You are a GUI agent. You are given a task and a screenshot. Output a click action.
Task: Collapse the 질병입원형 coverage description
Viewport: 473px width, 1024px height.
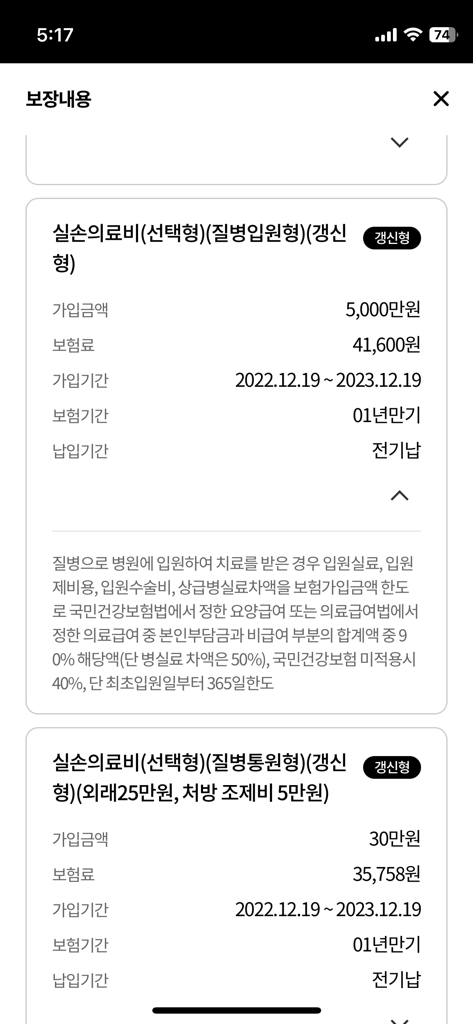click(399, 496)
